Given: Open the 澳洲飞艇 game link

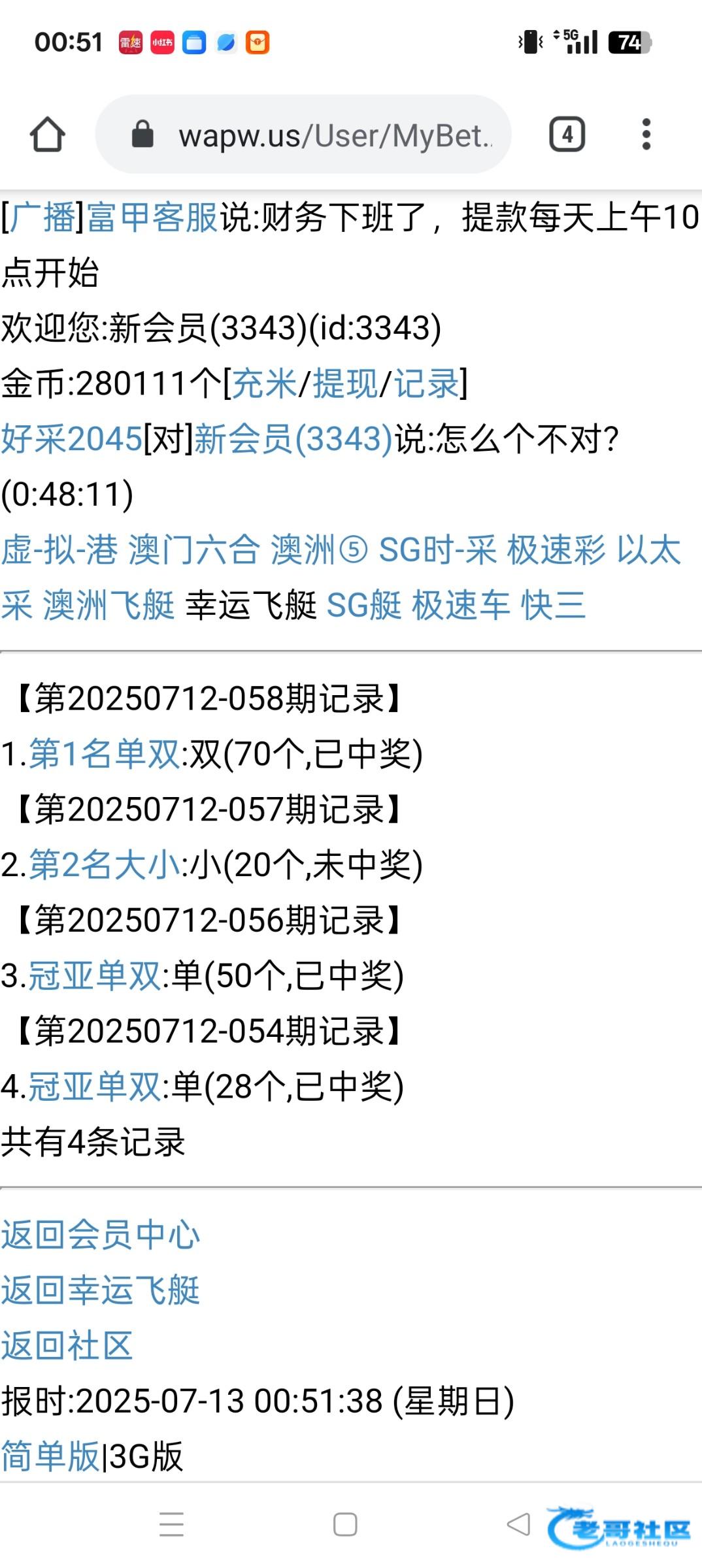Looking at the screenshot, I should pos(109,605).
